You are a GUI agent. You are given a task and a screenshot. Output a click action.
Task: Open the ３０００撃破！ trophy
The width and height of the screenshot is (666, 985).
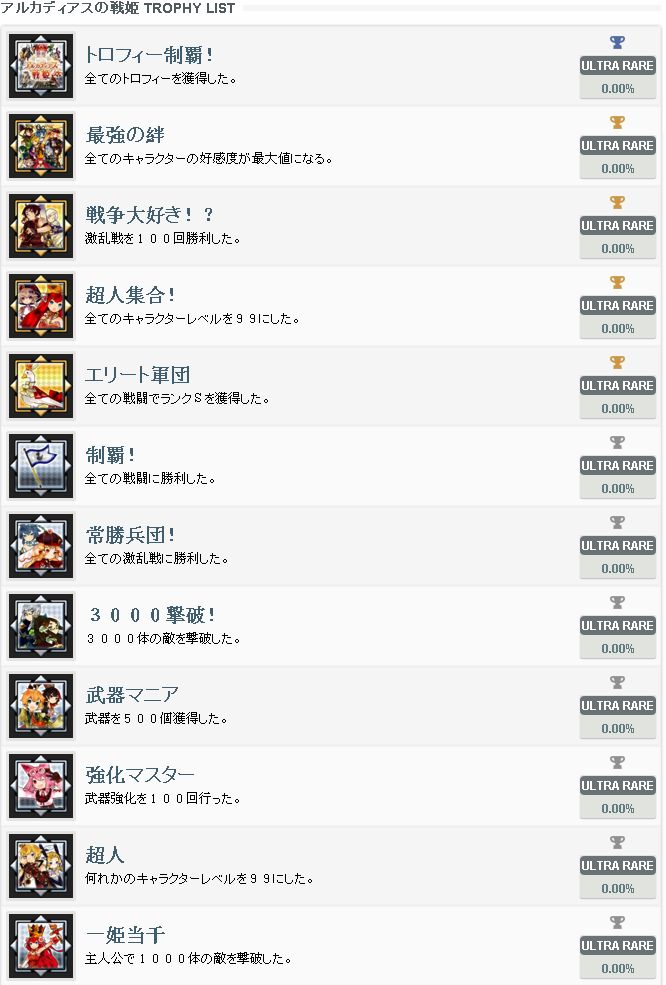coord(152,615)
